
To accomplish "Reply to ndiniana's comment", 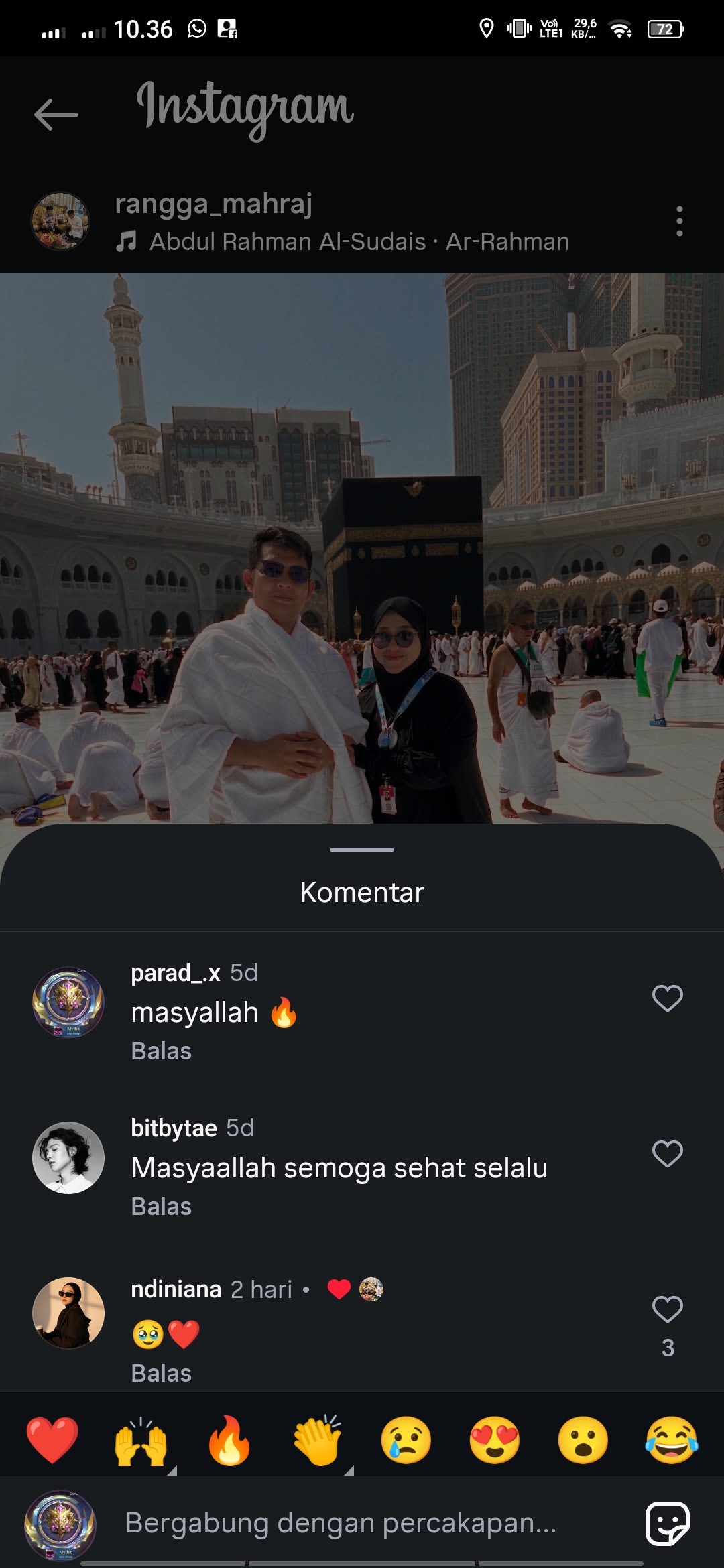I will [161, 1373].
